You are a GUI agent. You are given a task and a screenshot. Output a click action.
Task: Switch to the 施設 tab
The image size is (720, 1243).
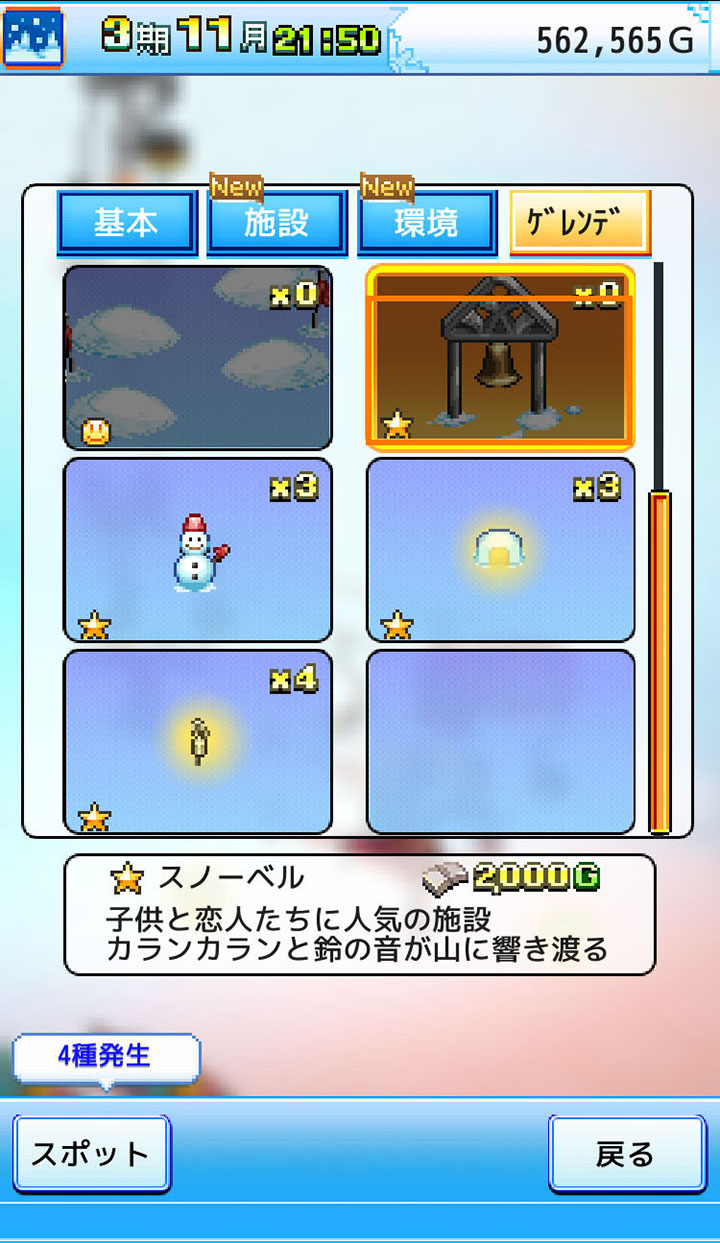tap(276, 222)
